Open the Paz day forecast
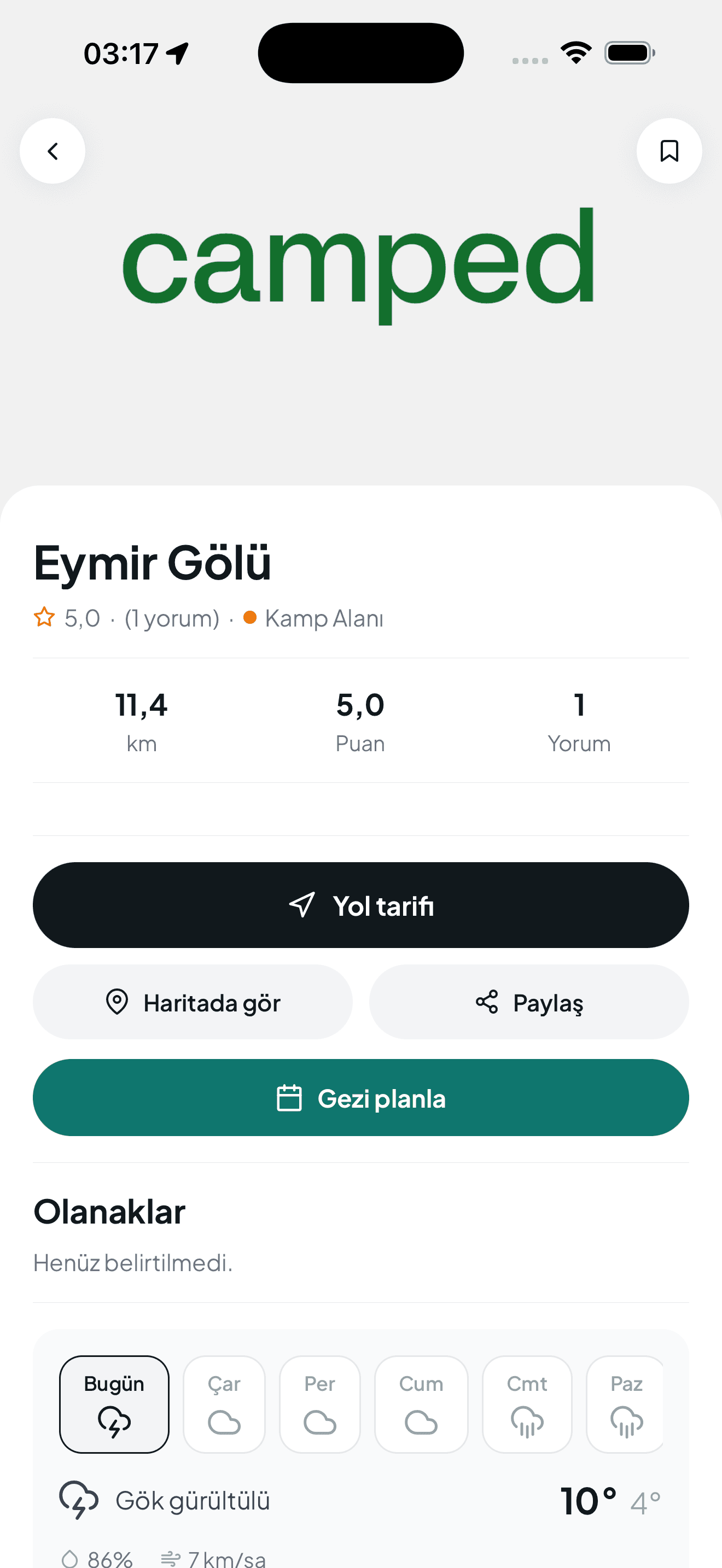 625,1403
